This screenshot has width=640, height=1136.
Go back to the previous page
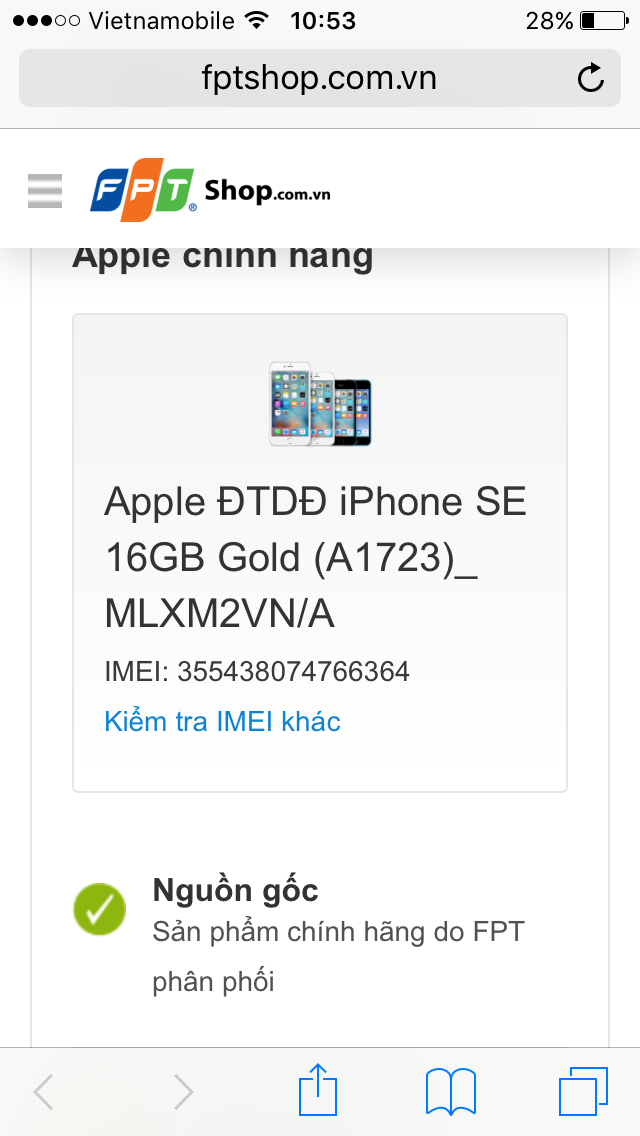point(45,1092)
